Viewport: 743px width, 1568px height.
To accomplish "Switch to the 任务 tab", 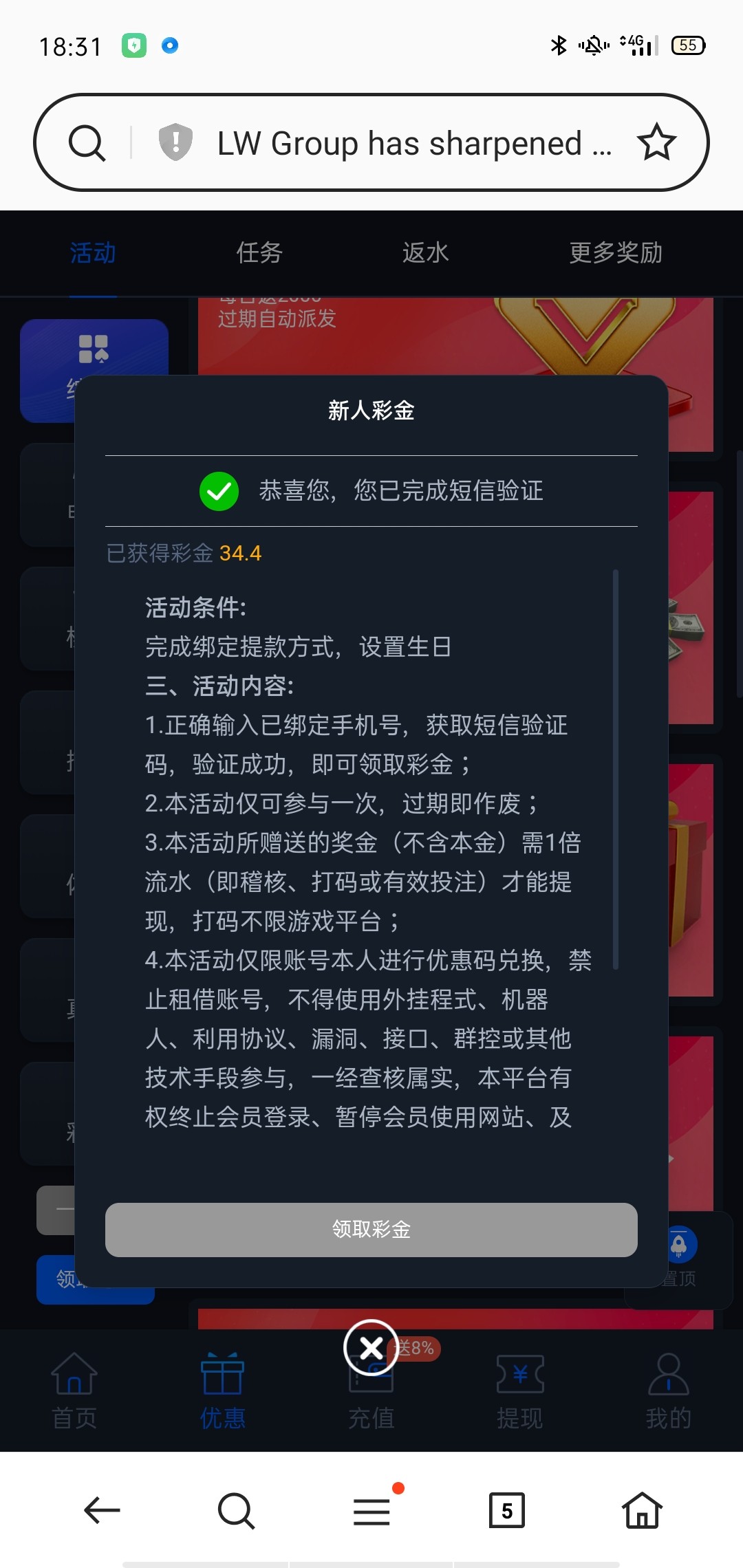I will click(259, 252).
